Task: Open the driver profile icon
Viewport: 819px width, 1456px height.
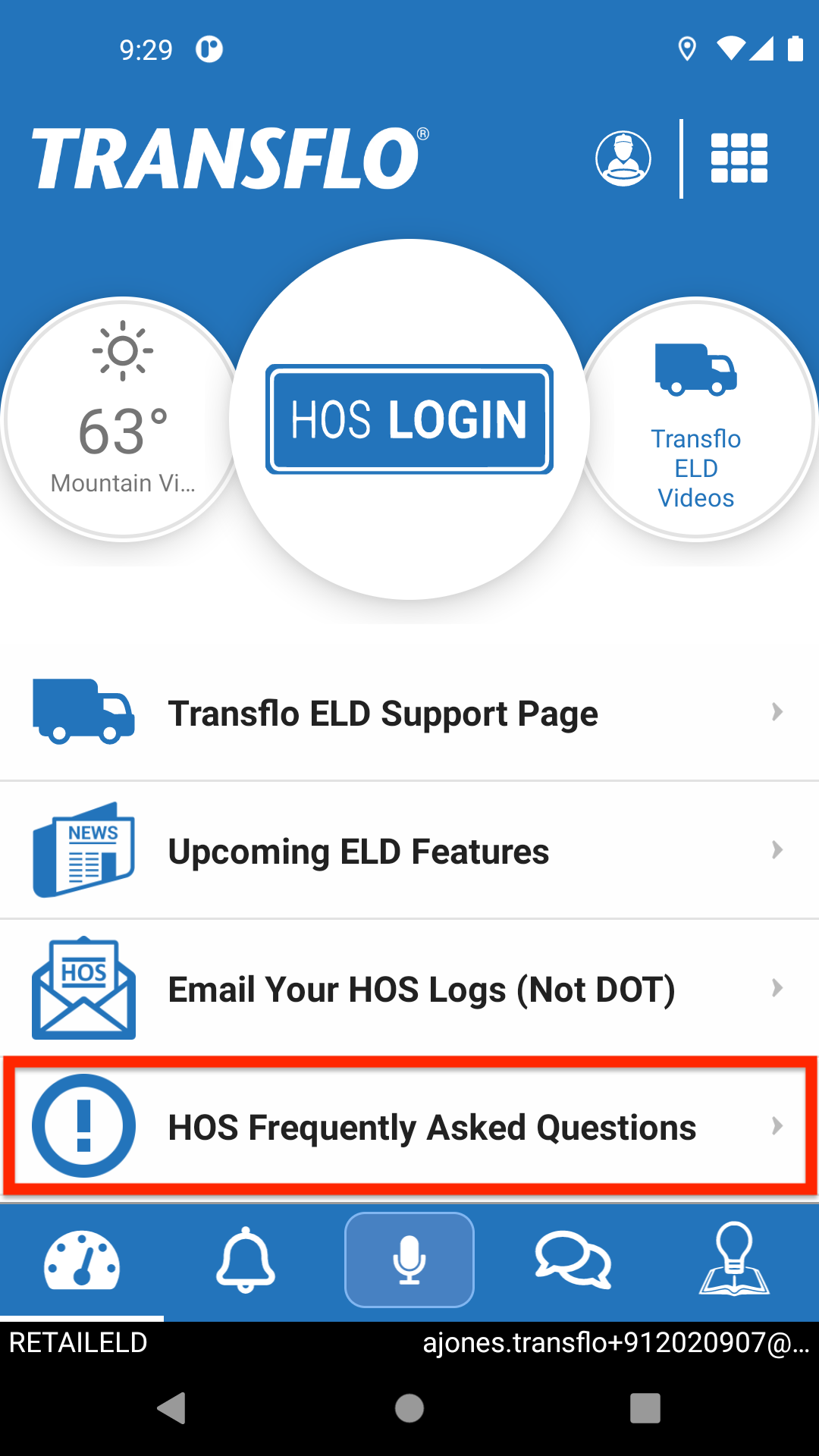Action: click(623, 158)
